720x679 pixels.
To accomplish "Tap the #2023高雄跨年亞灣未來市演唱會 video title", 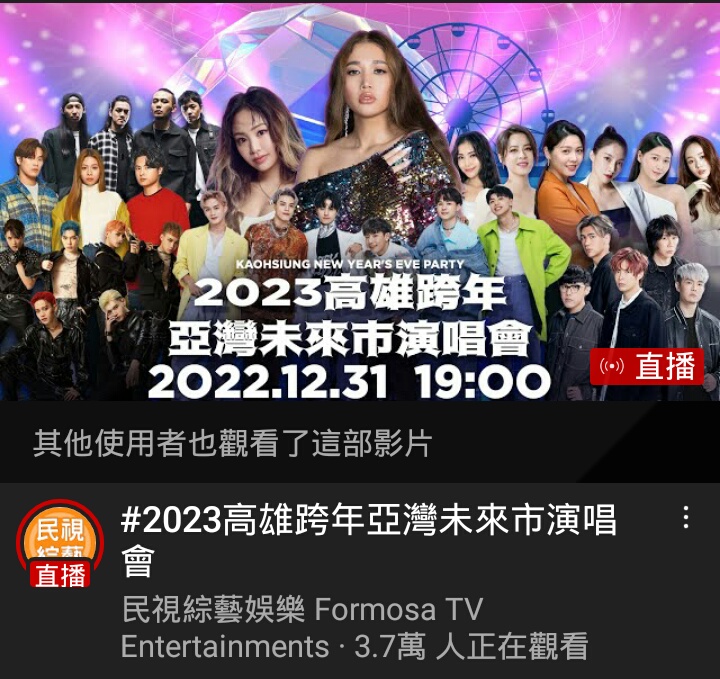I will pos(368,540).
